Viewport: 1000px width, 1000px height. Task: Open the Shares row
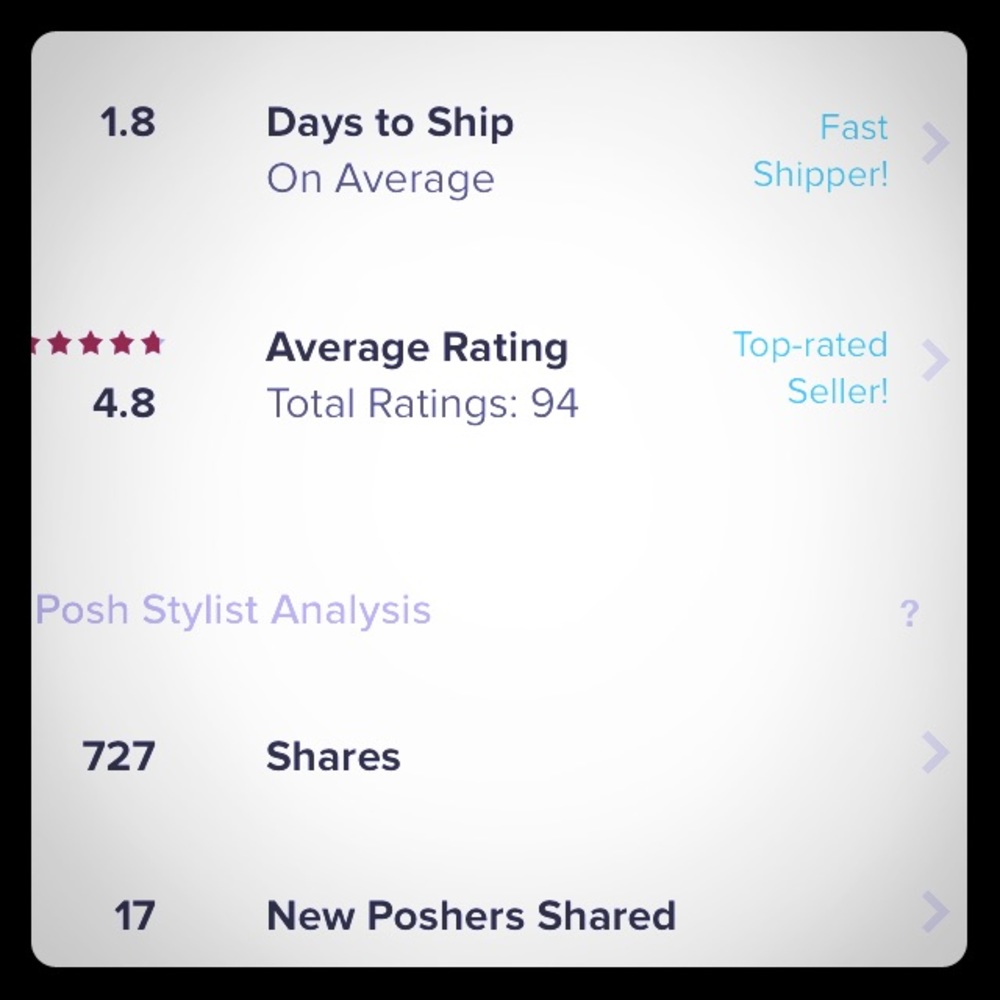[x=934, y=753]
